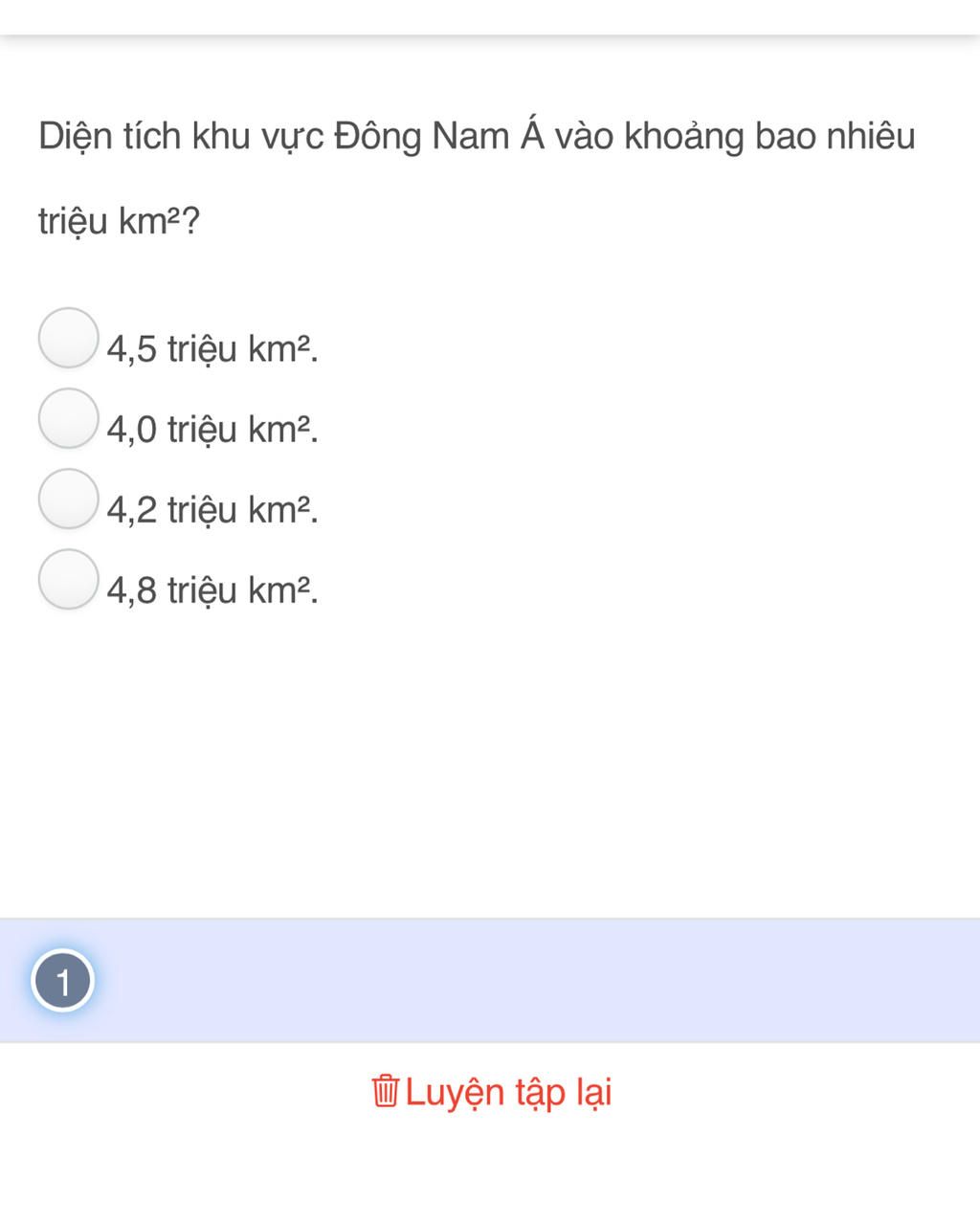Select the 4,5 triệu km² answer
This screenshot has height=1223, width=980.
click(68, 338)
